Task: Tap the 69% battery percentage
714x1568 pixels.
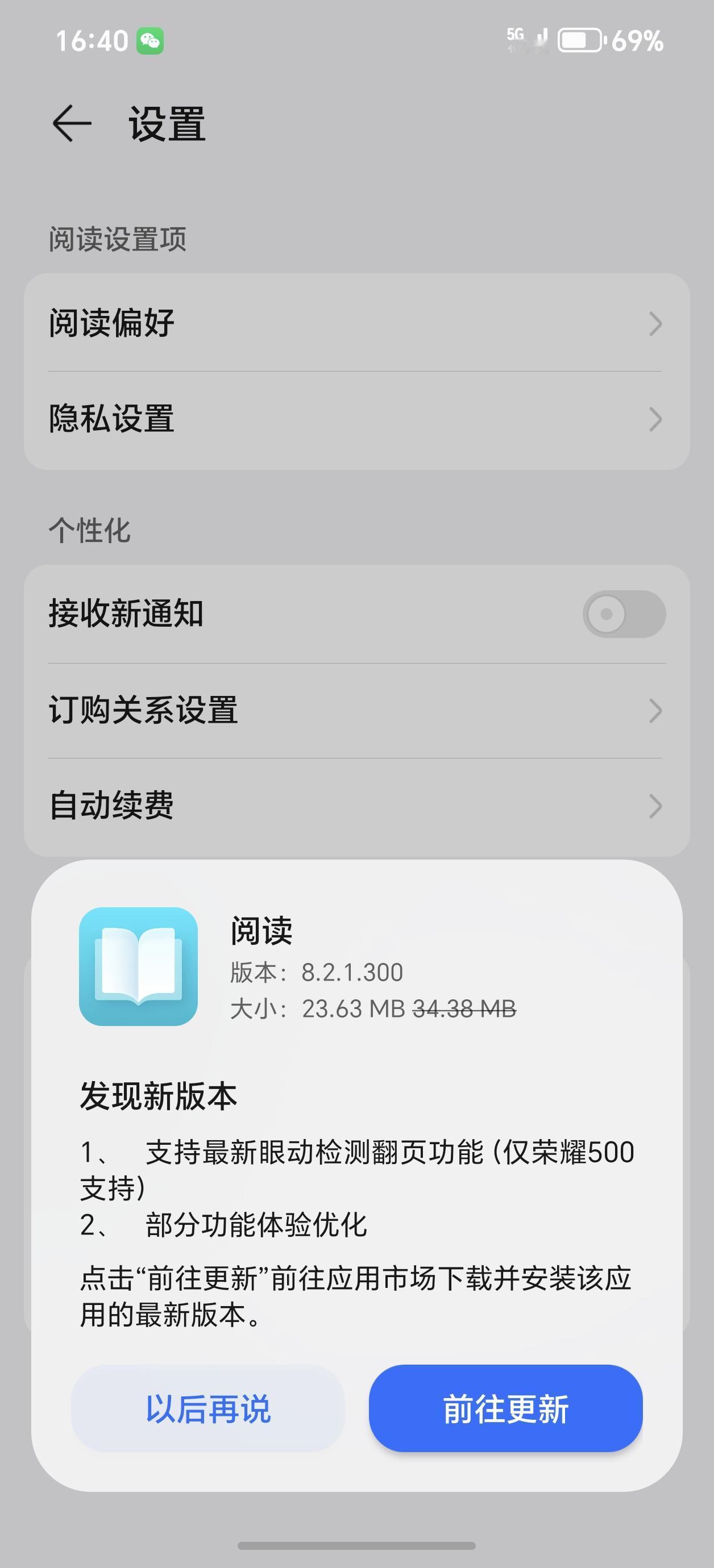Action: click(636, 40)
